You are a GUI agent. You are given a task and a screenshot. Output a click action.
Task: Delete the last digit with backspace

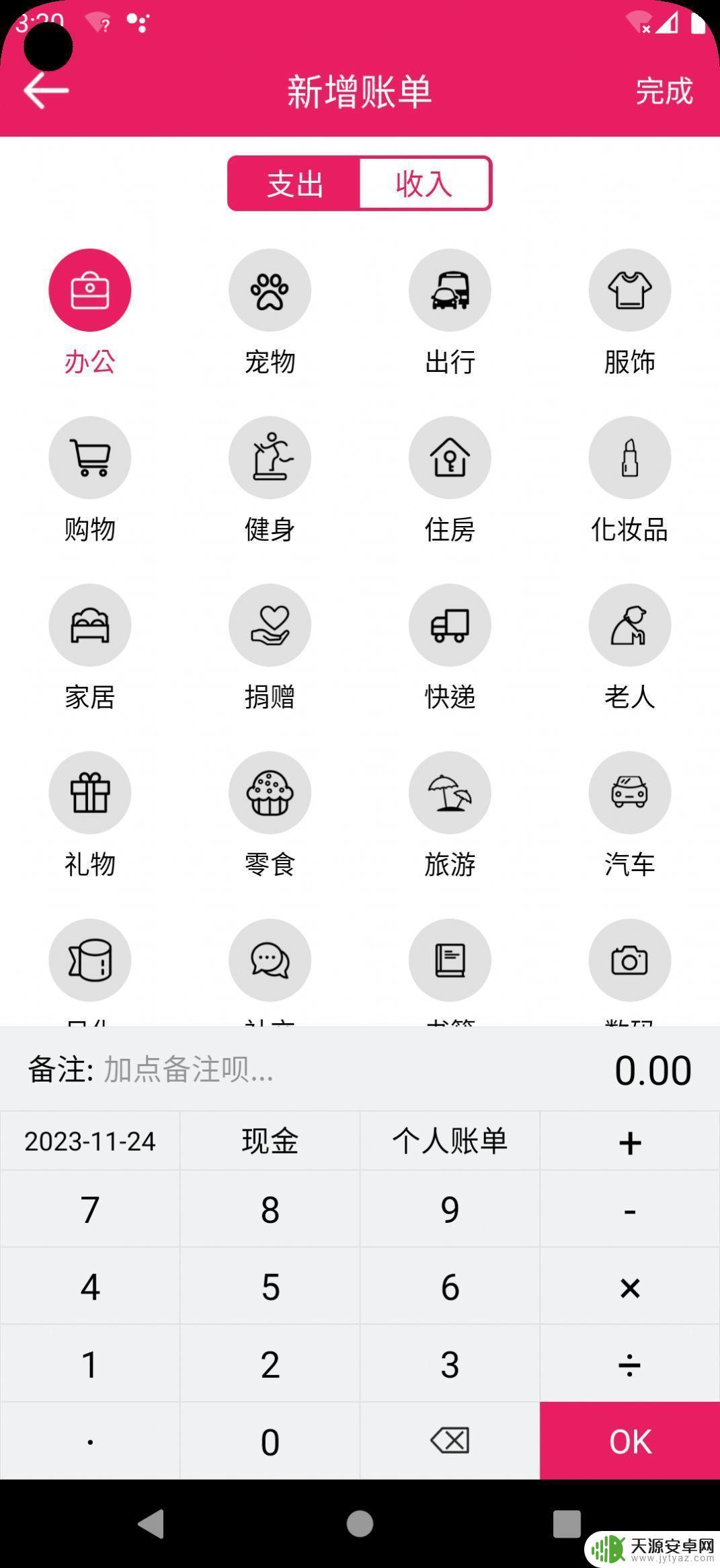click(450, 1441)
